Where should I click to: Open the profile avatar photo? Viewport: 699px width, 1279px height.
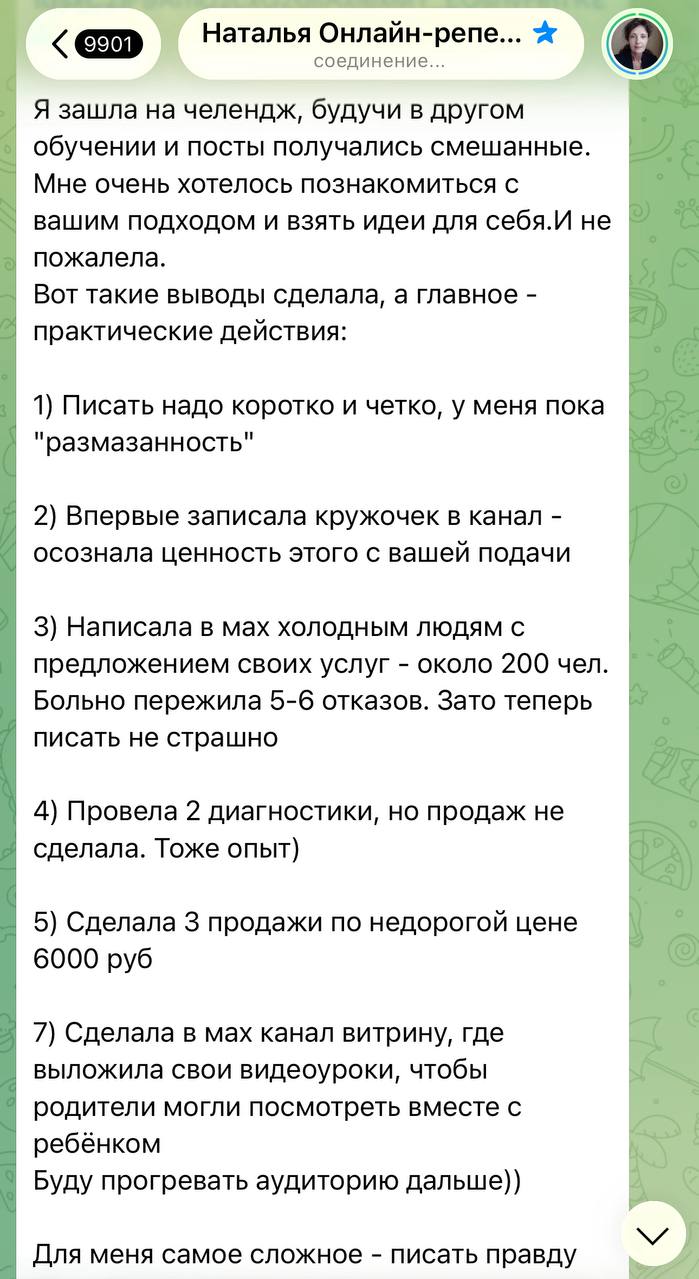(x=636, y=44)
